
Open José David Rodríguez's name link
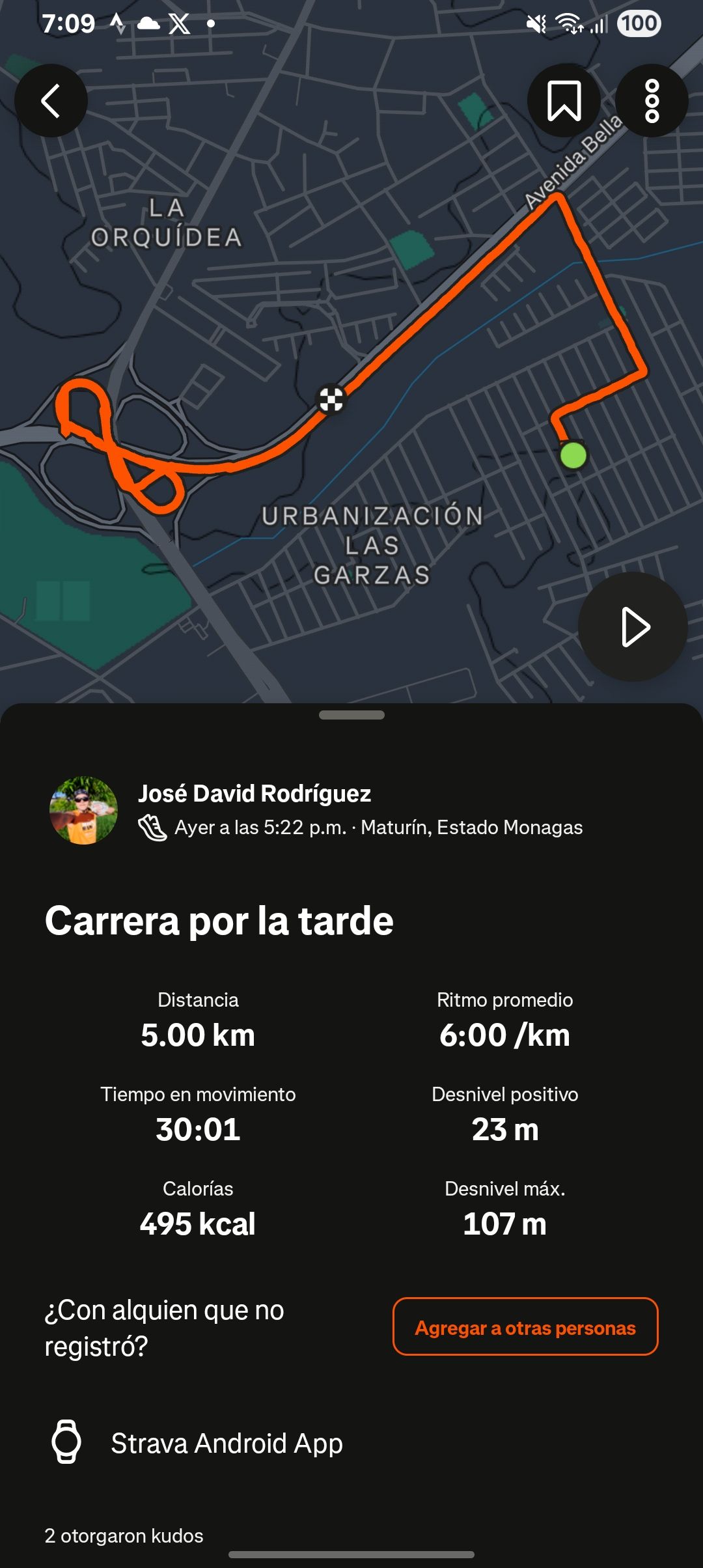tap(255, 793)
